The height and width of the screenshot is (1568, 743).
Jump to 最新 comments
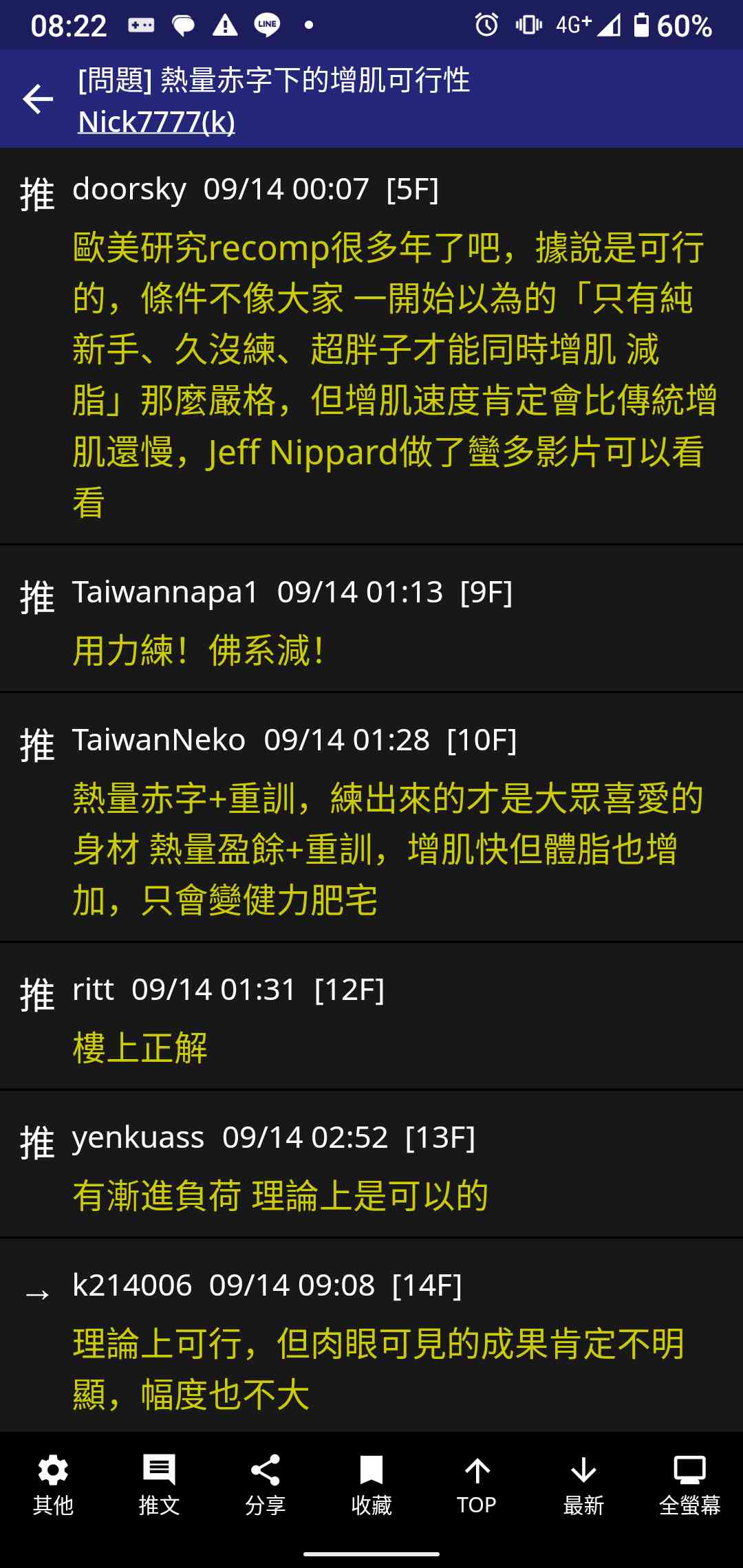[x=583, y=1485]
